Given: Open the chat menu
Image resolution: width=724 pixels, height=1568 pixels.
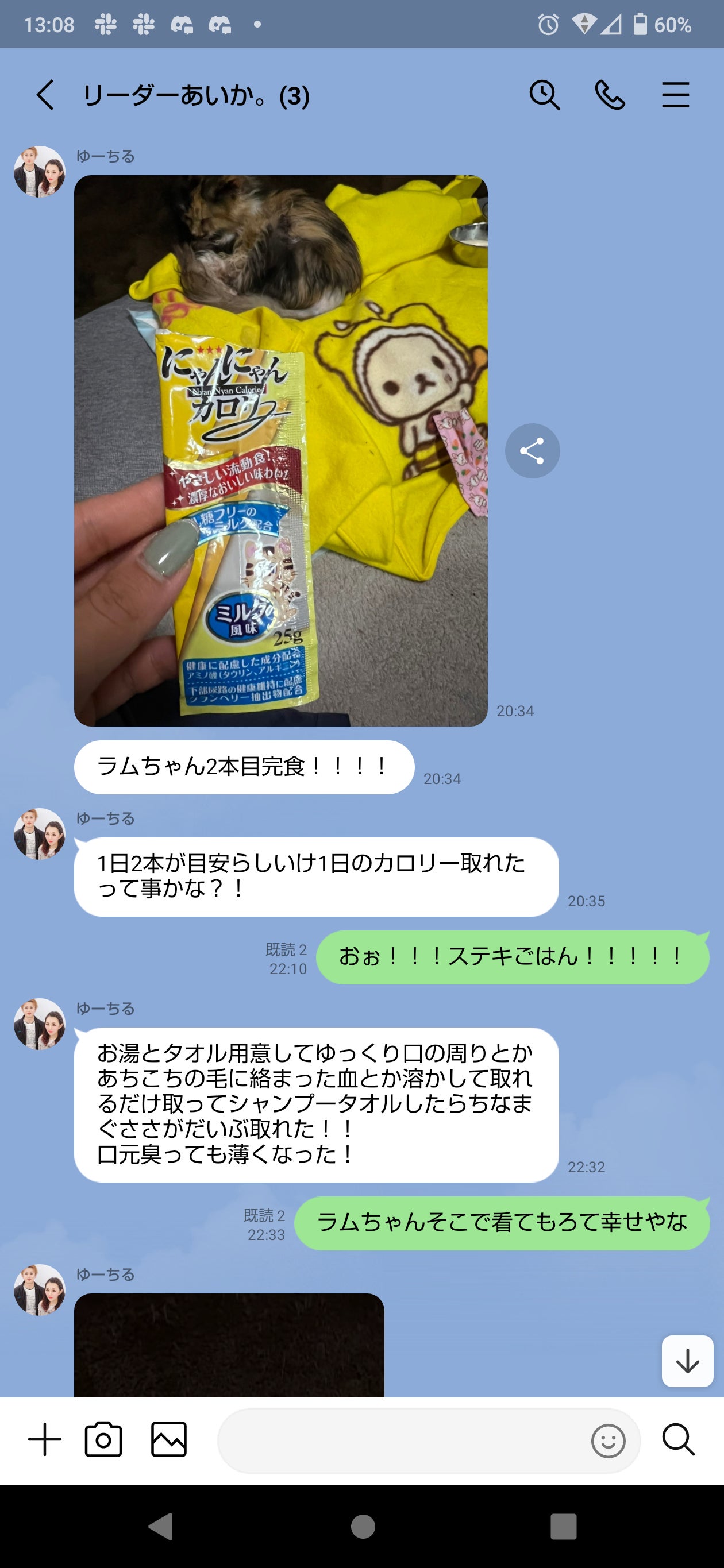Looking at the screenshot, I should [x=675, y=95].
